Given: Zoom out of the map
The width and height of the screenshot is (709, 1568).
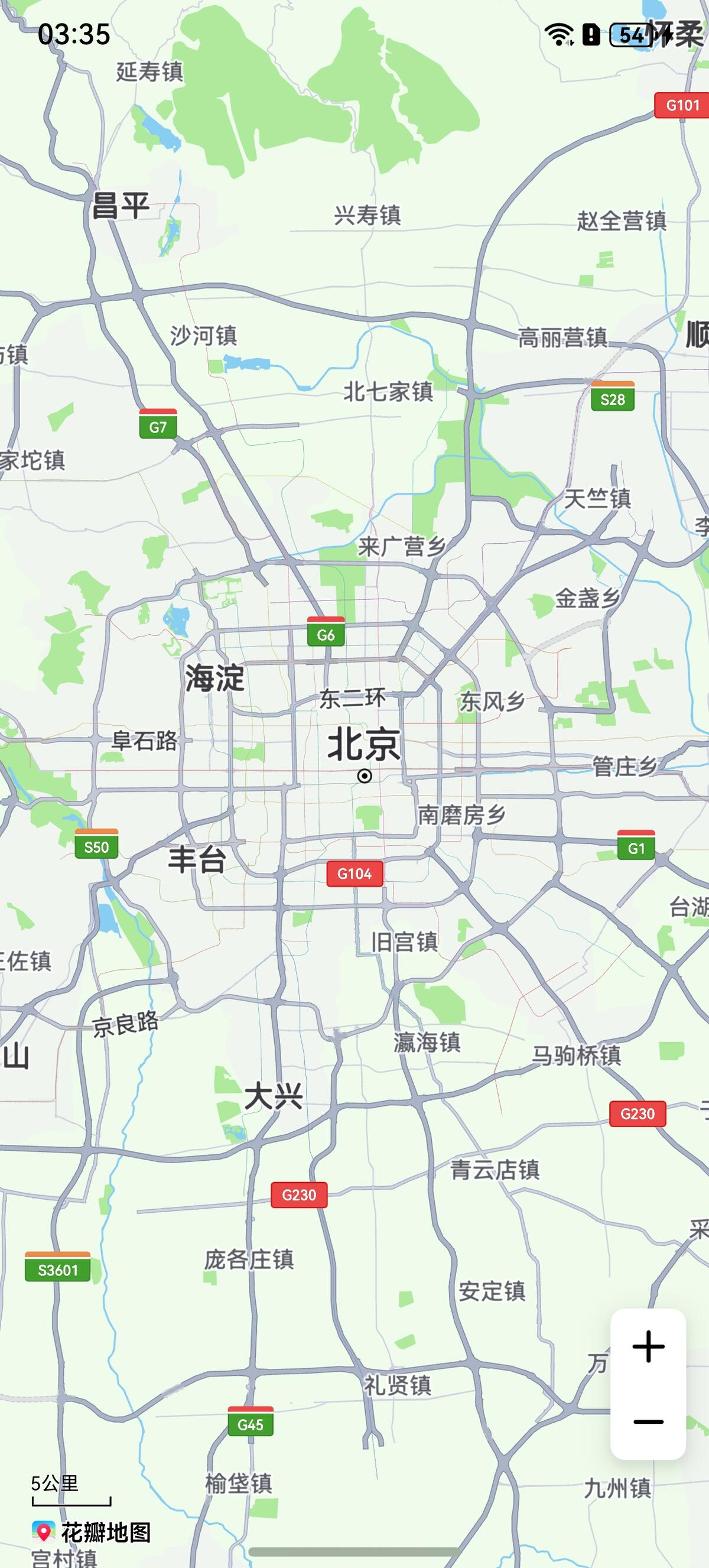Looking at the screenshot, I should [648, 1421].
